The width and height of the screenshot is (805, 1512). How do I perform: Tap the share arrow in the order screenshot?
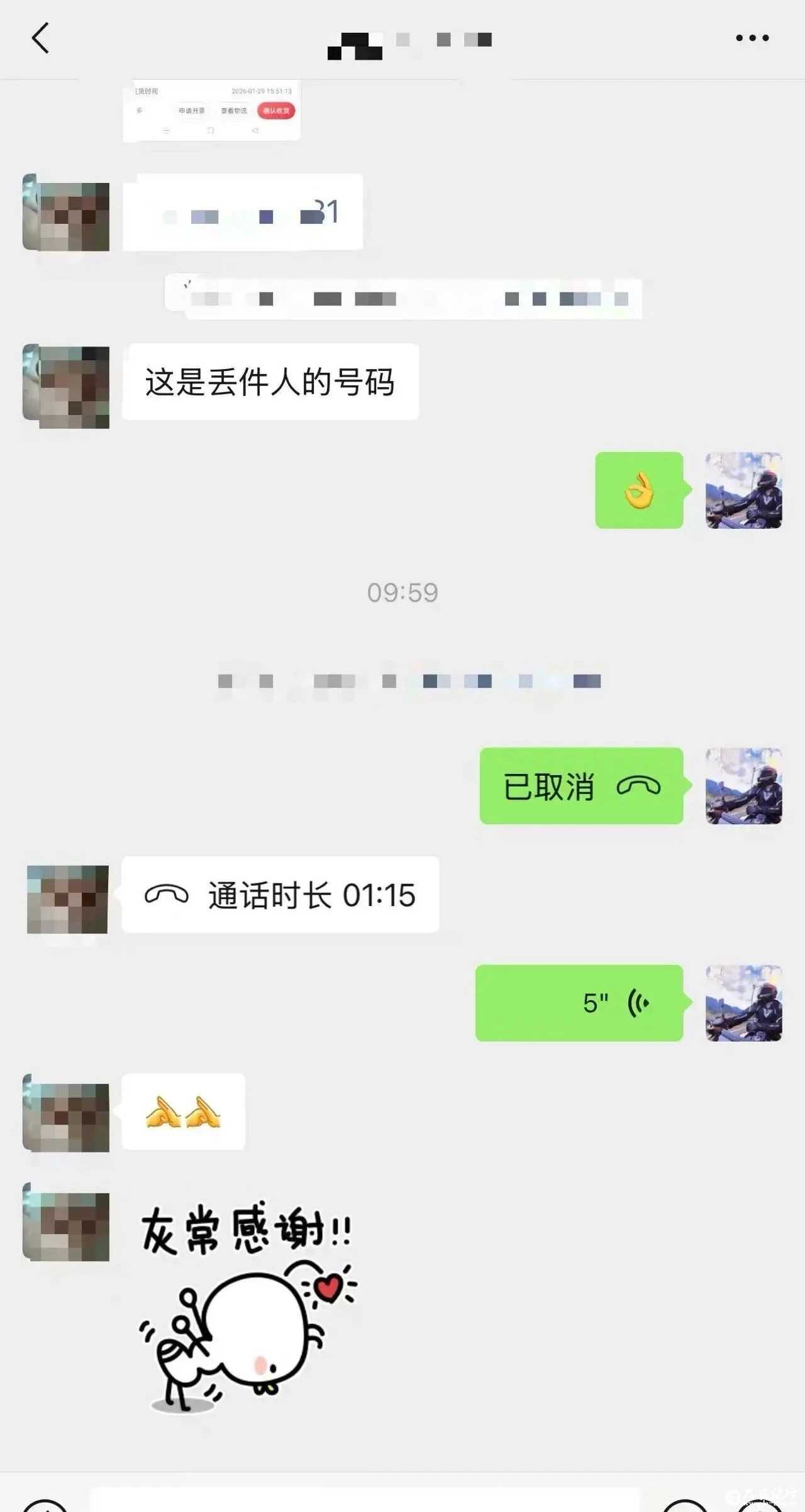pyautogui.click(x=255, y=131)
